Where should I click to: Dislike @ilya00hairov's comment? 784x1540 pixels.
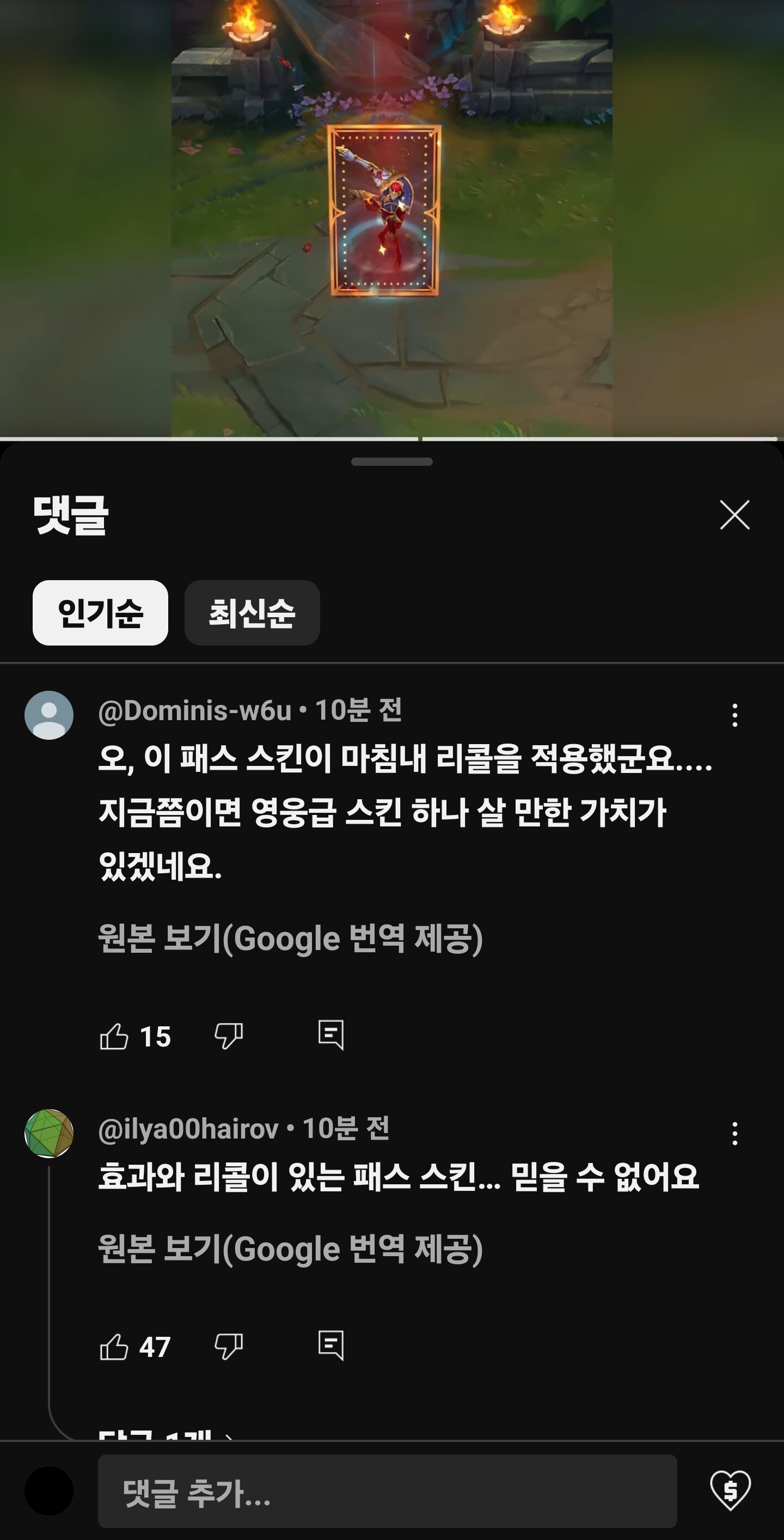[228, 1347]
